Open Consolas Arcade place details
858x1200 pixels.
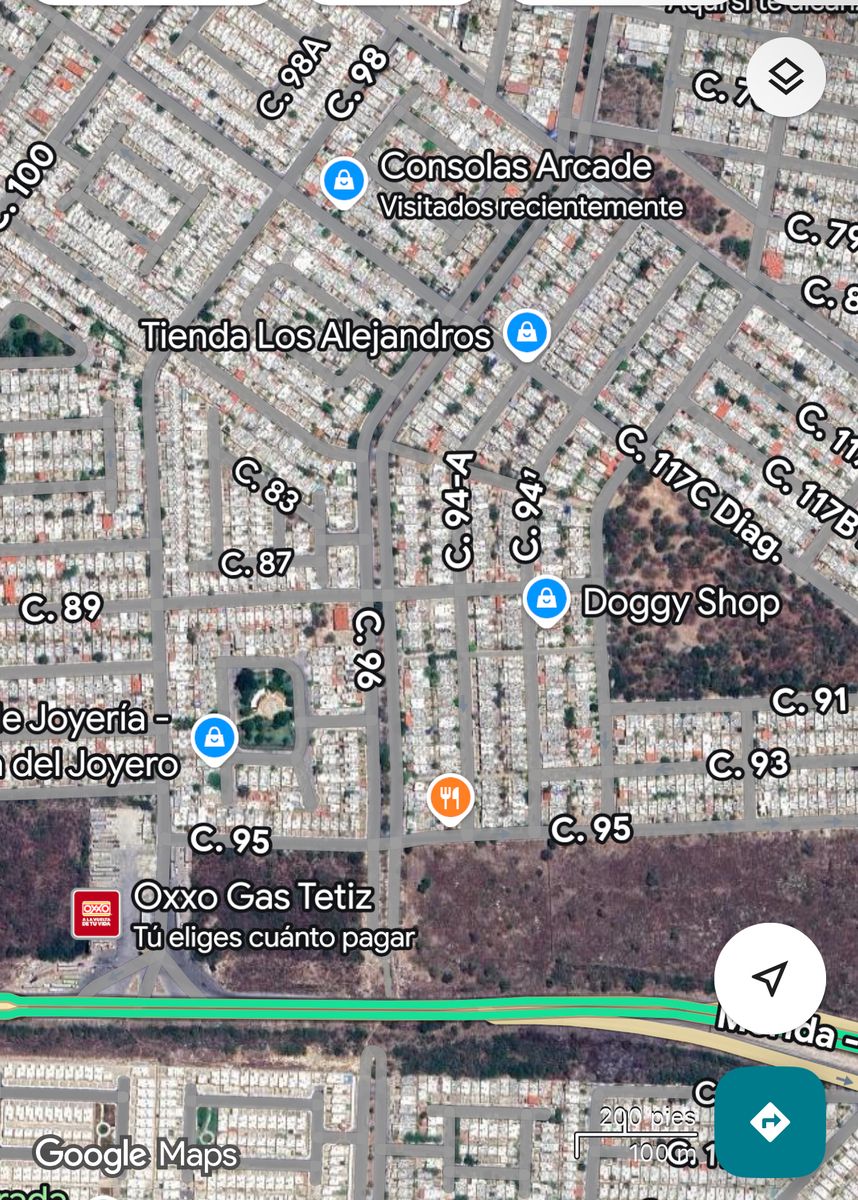click(x=516, y=166)
